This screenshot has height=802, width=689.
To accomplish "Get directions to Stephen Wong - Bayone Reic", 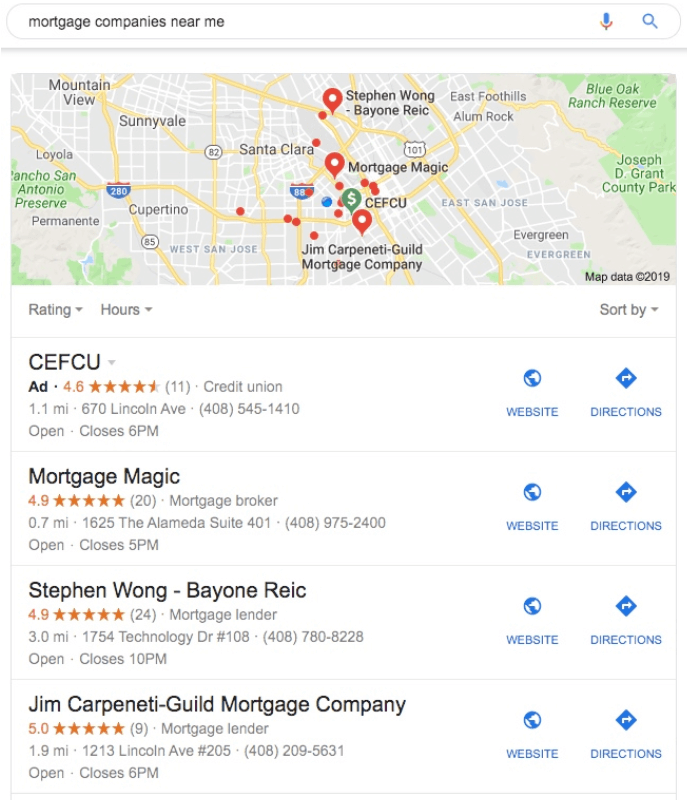I will [626, 619].
